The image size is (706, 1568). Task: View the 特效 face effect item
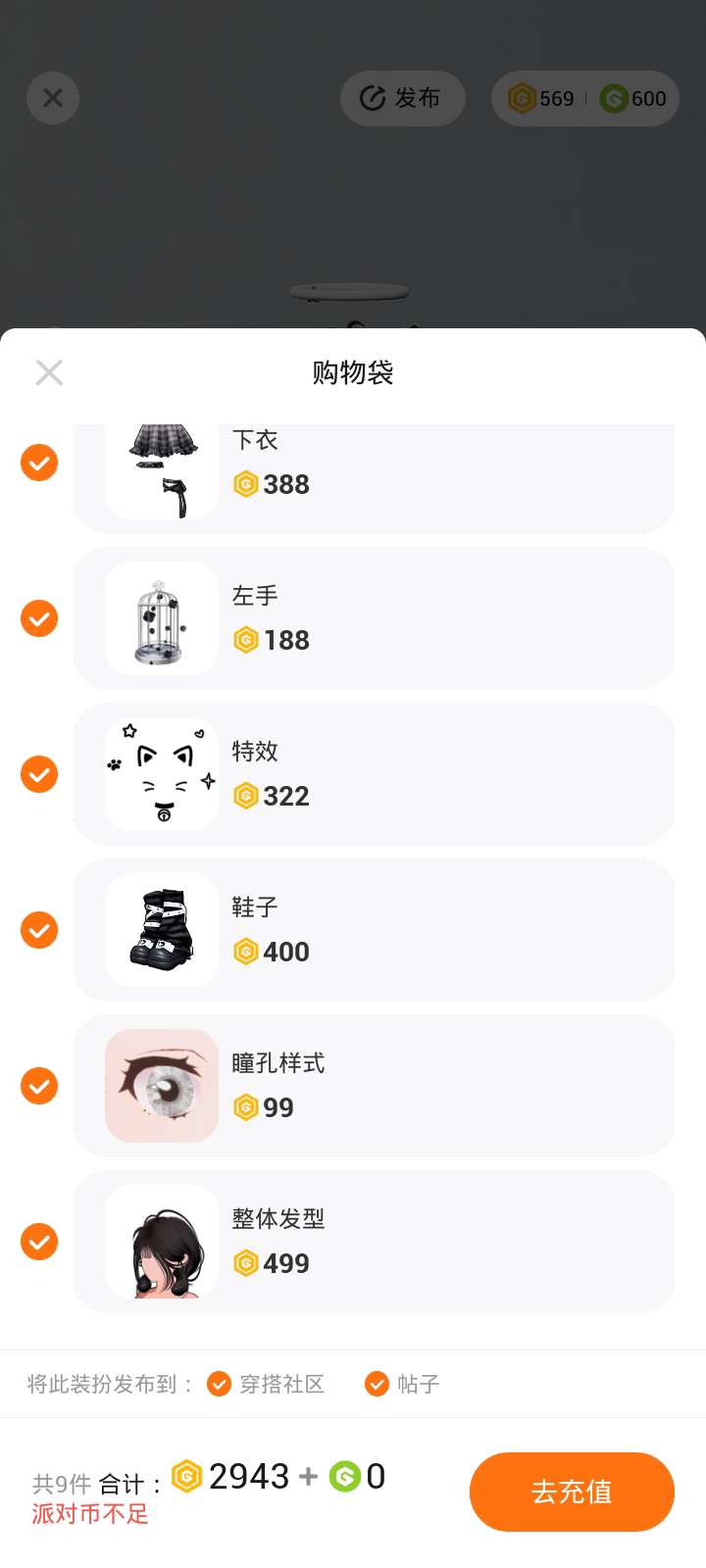[x=373, y=774]
